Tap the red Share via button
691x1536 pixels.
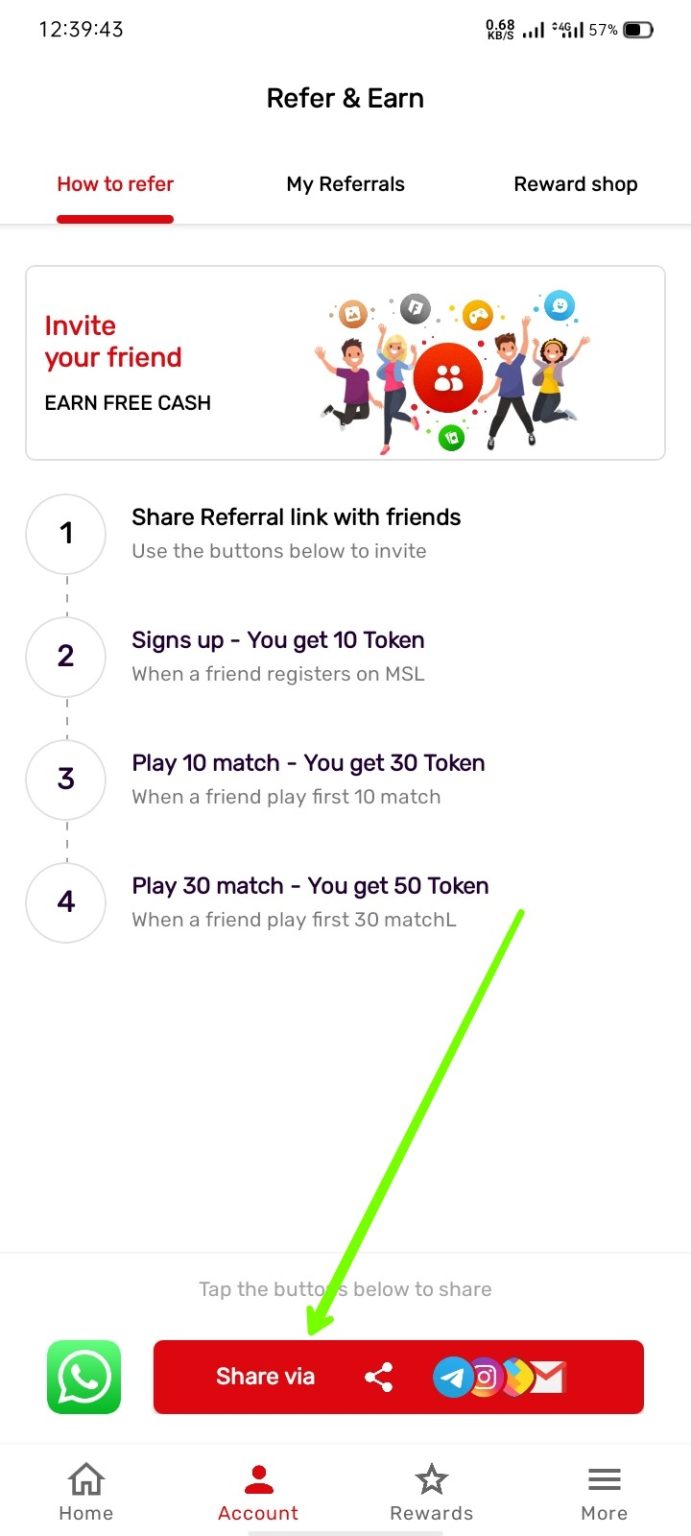click(398, 1377)
